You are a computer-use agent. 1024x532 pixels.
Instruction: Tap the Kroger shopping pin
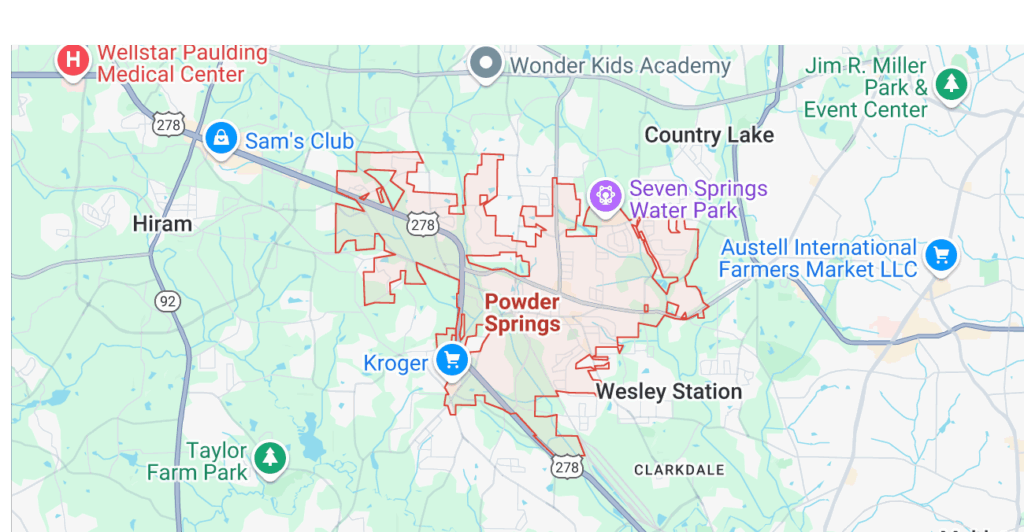(452, 360)
